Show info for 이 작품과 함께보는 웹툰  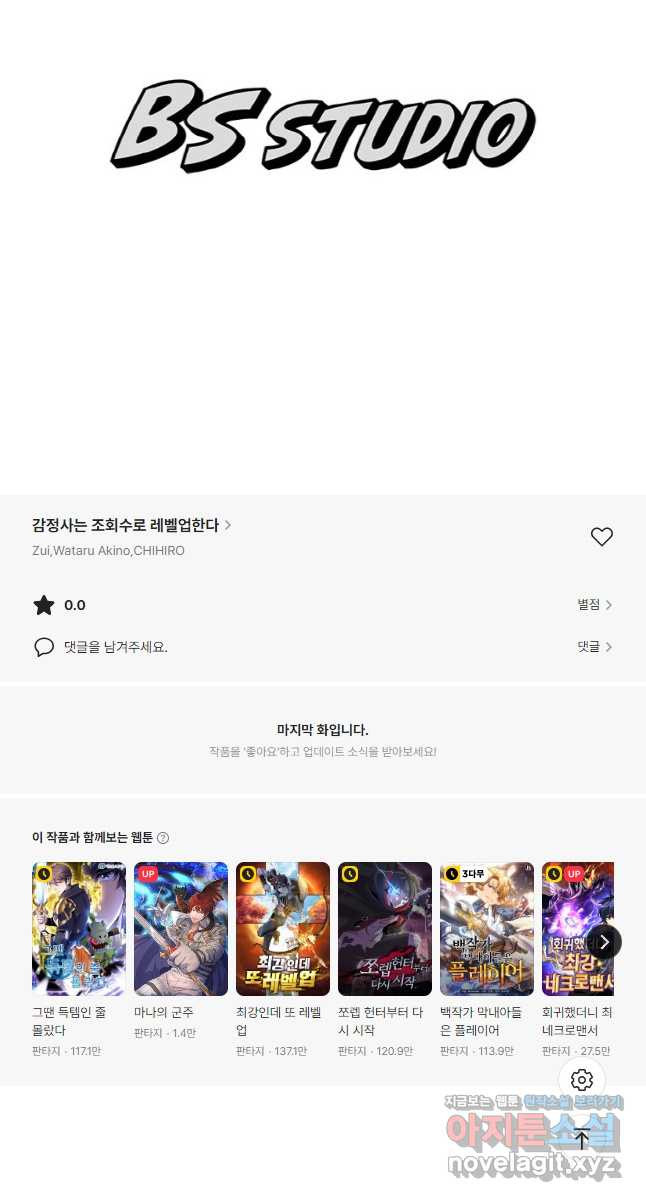[163, 838]
